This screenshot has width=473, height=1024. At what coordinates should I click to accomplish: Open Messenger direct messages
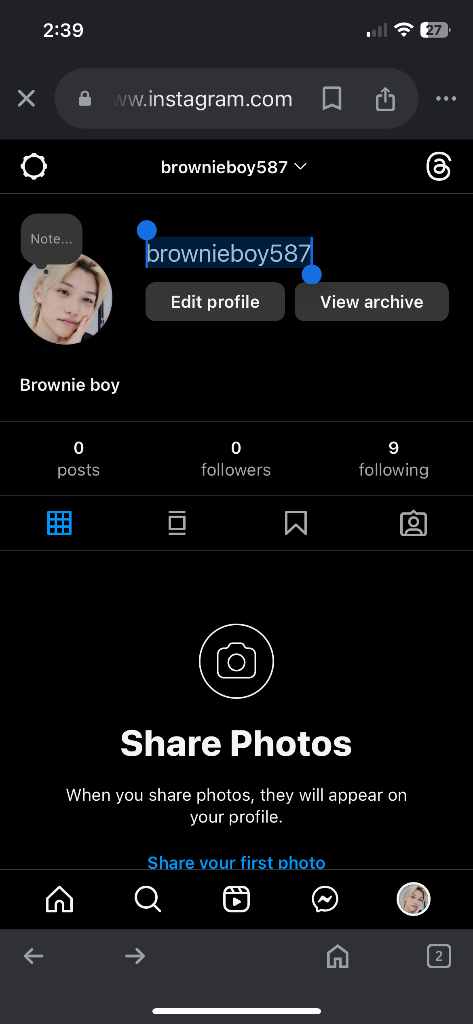325,899
